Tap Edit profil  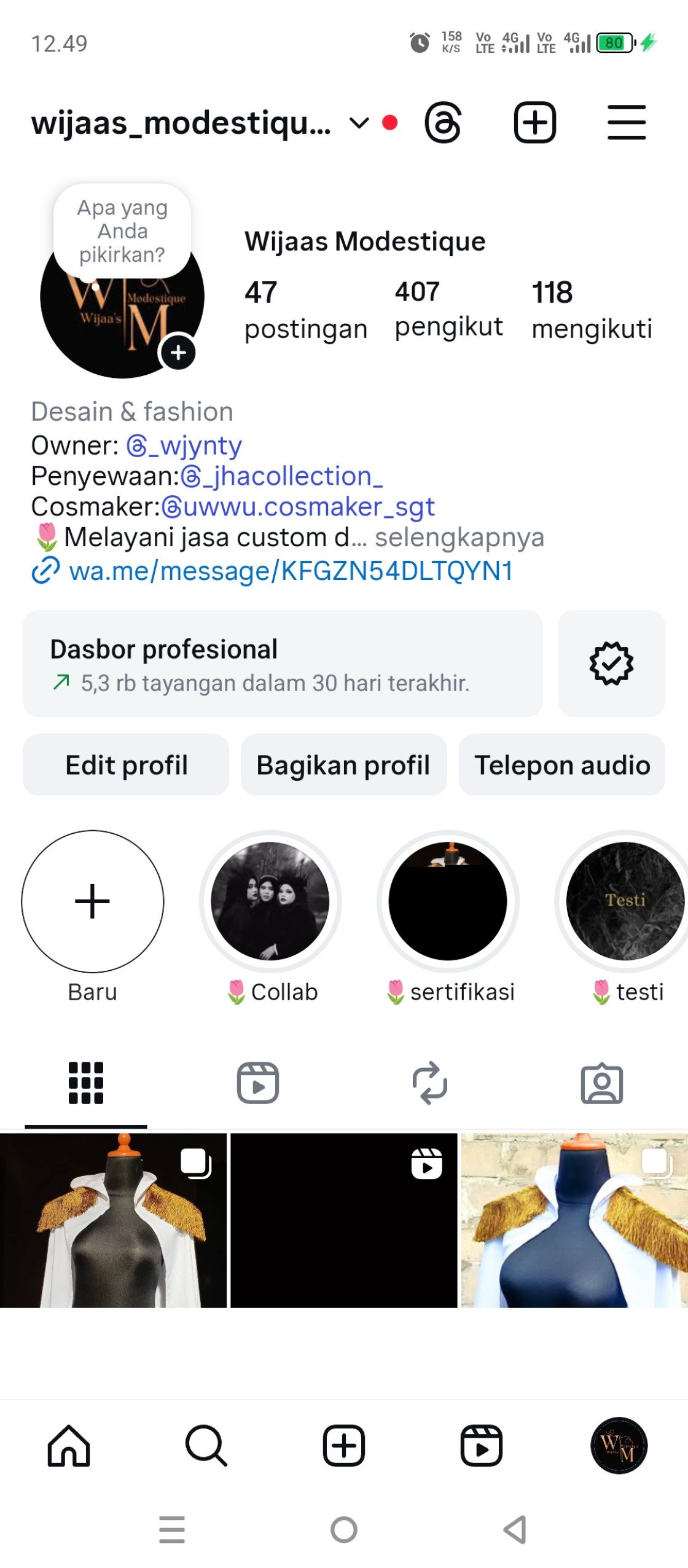(x=126, y=765)
